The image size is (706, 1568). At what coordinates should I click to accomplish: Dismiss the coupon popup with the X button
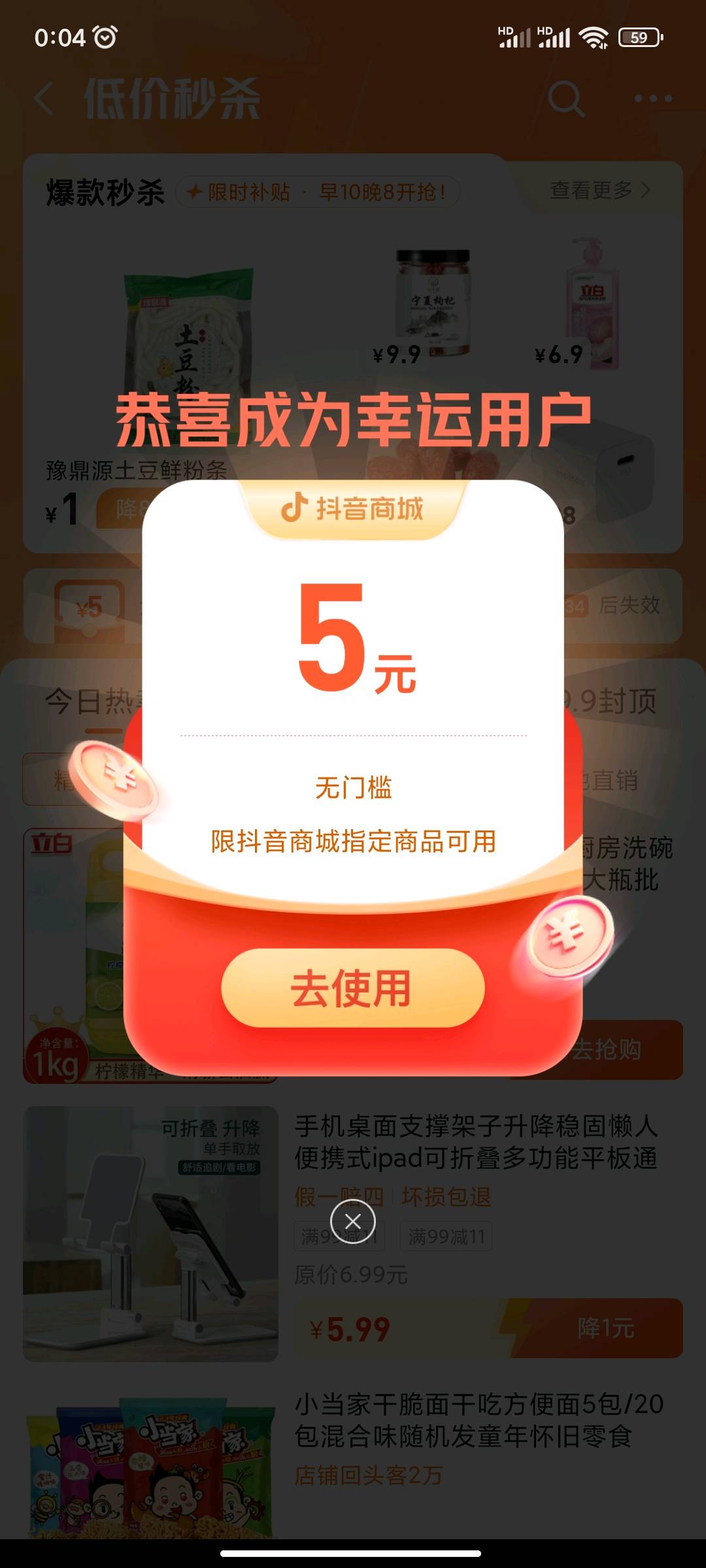(353, 1221)
